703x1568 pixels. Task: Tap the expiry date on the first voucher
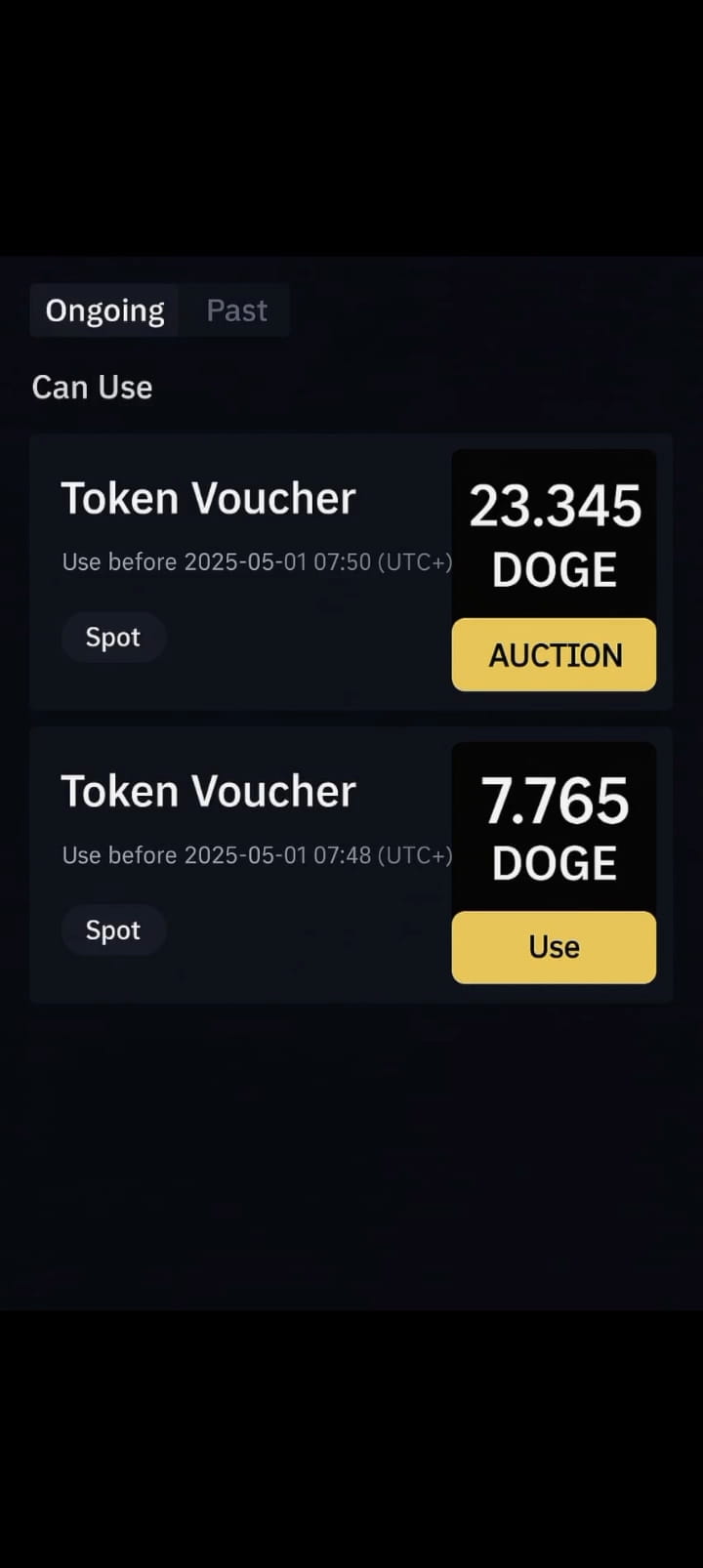[257, 561]
